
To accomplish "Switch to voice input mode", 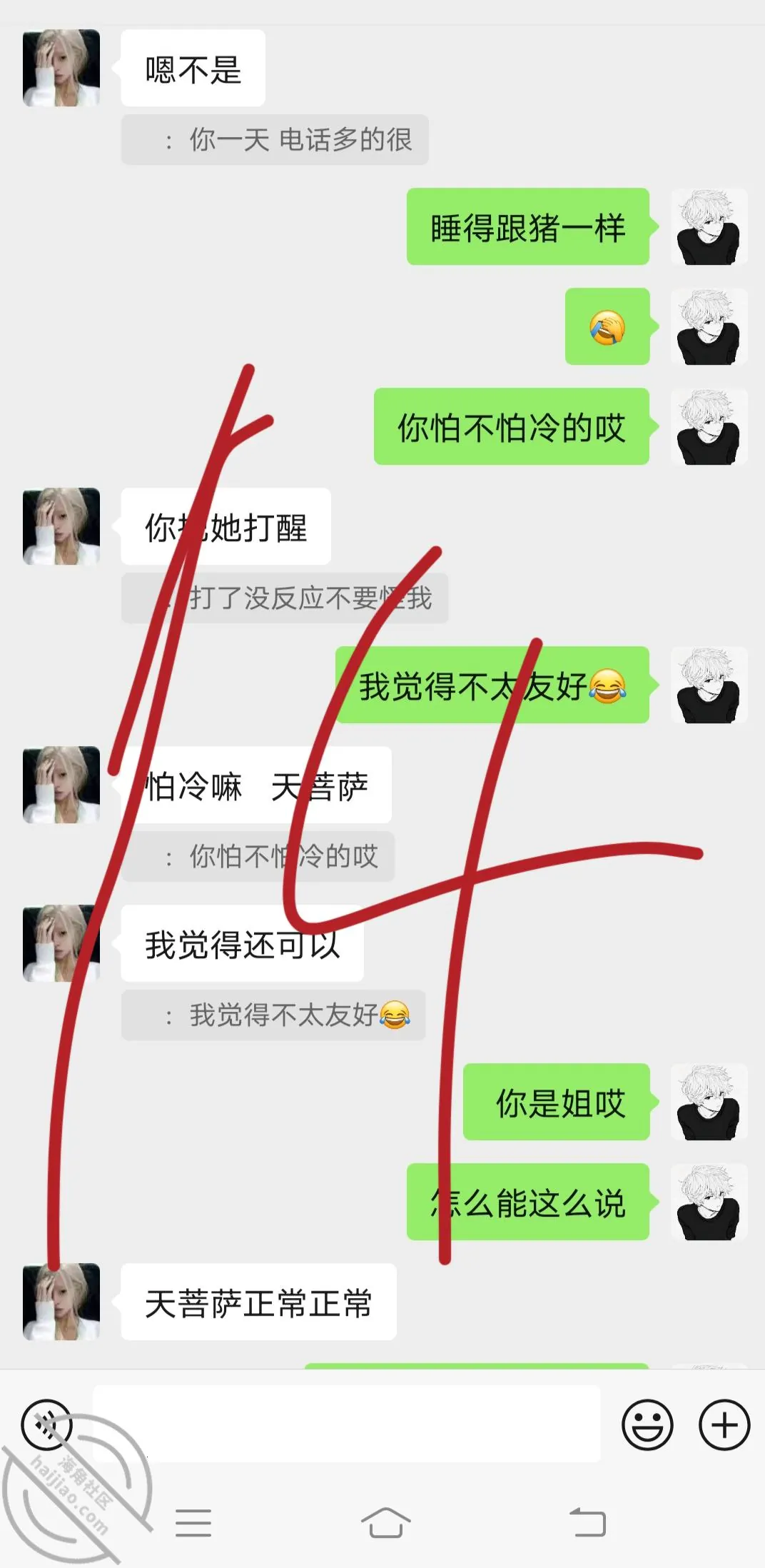I will [46, 1424].
